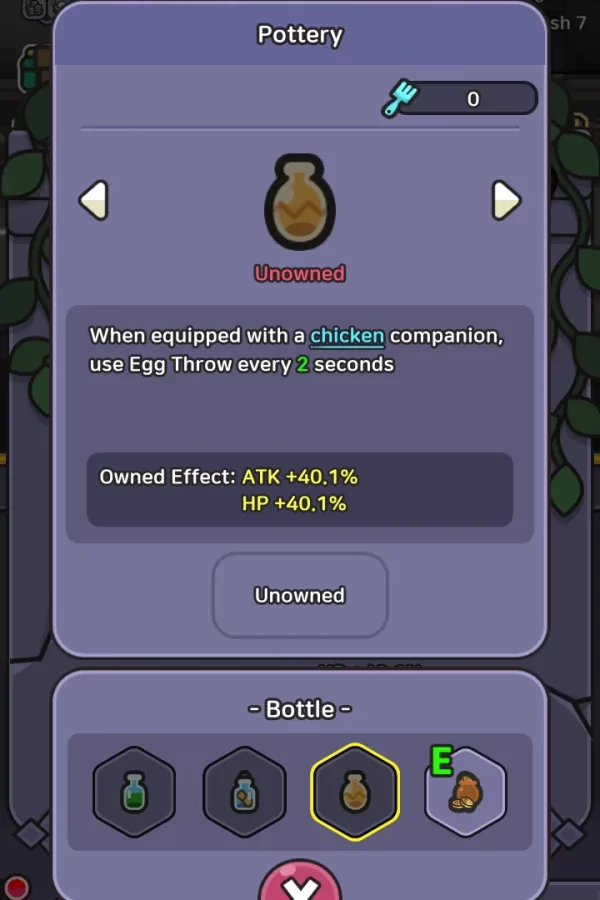The image size is (600, 900).
Task: Open the underlined chicken link
Action: (347, 336)
